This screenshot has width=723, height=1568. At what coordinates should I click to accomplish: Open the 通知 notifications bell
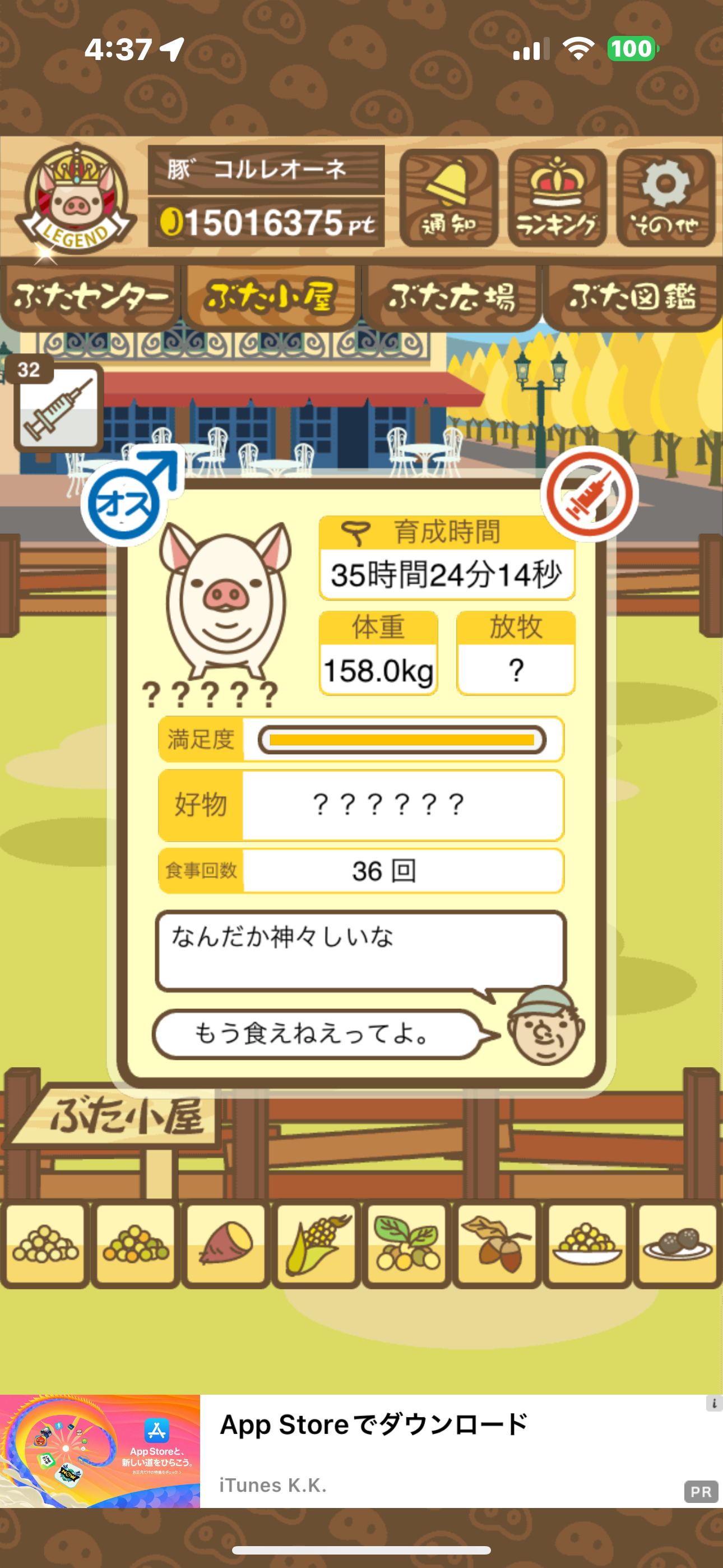pyautogui.click(x=449, y=199)
